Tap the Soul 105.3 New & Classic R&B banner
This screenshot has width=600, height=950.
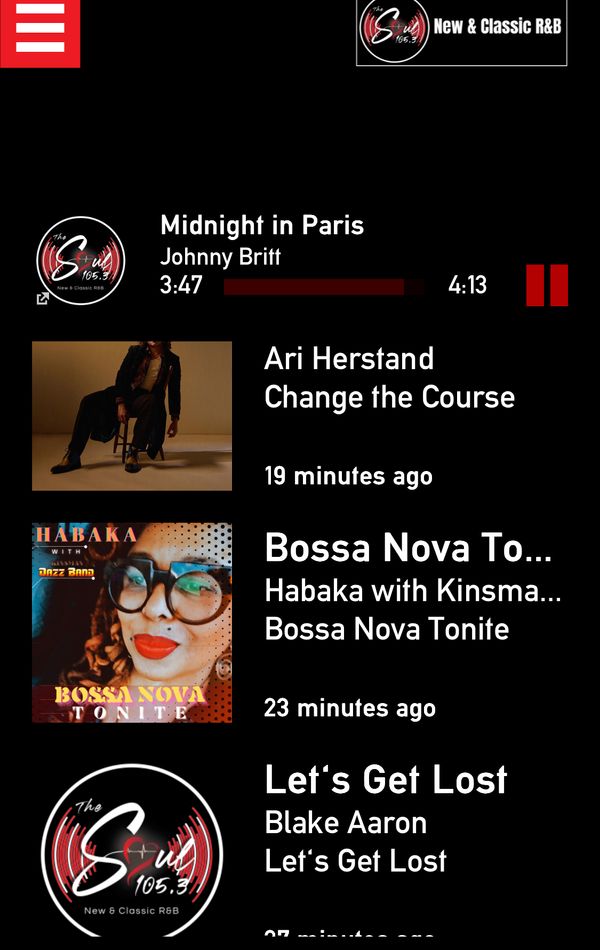[462, 32]
